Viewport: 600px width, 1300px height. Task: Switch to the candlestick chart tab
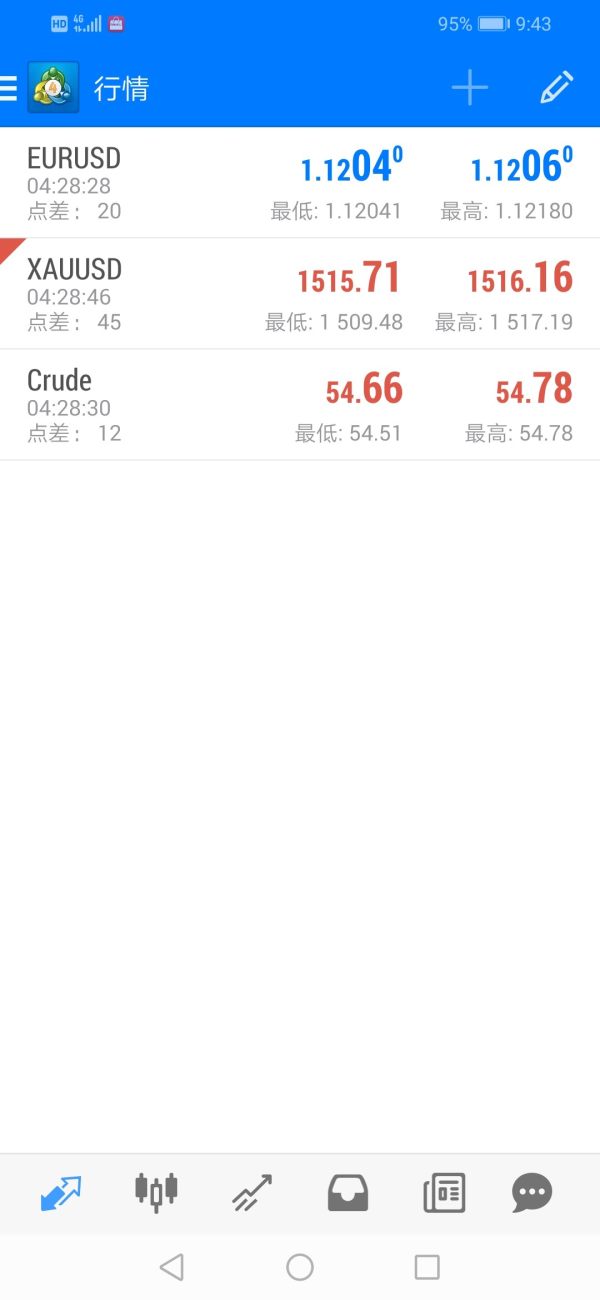156,1192
